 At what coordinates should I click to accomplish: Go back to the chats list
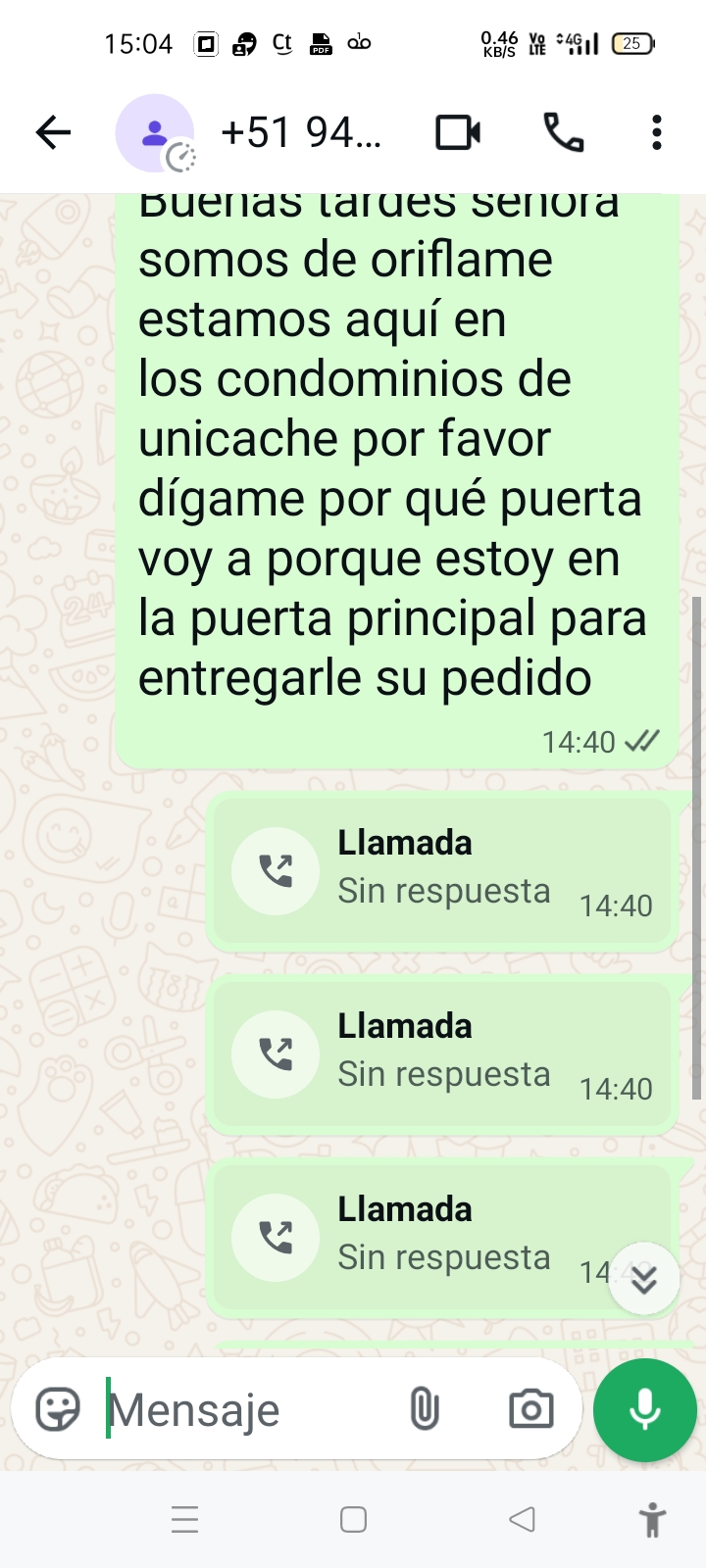pos(53,132)
